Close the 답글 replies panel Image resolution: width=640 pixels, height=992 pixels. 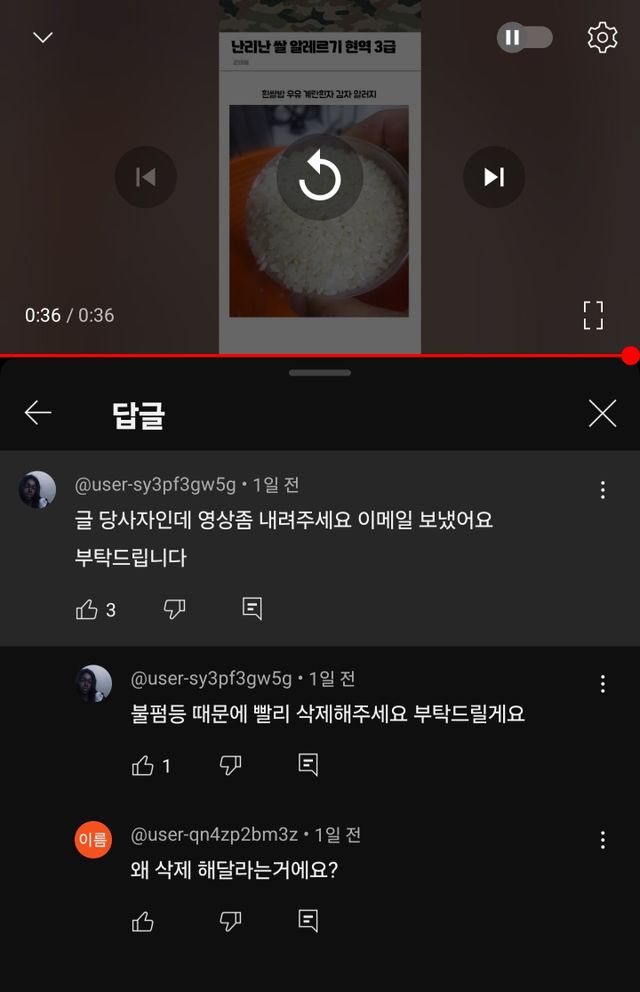[x=602, y=413]
